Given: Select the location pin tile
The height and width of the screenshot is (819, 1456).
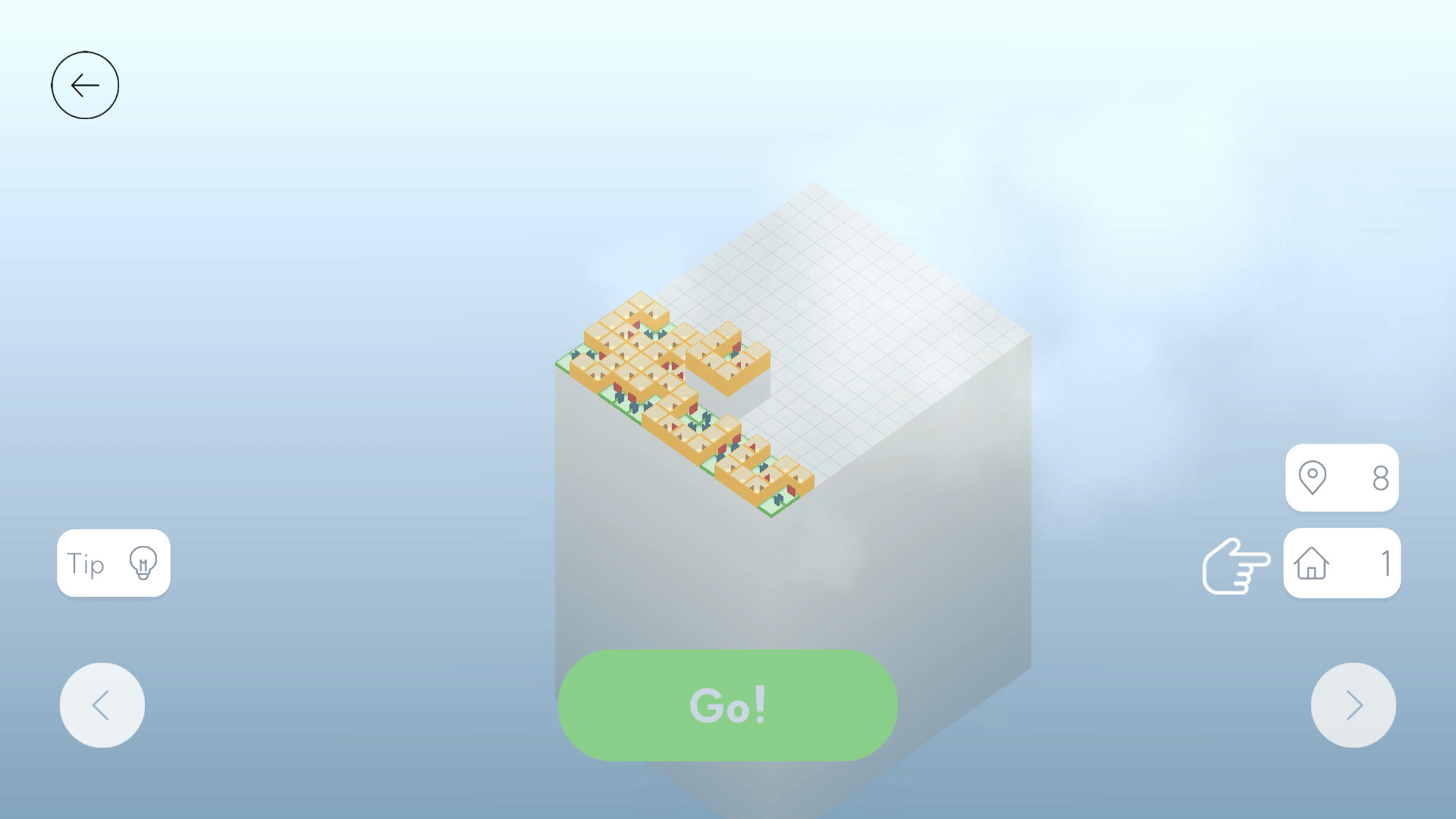Looking at the screenshot, I should pos(1341,478).
